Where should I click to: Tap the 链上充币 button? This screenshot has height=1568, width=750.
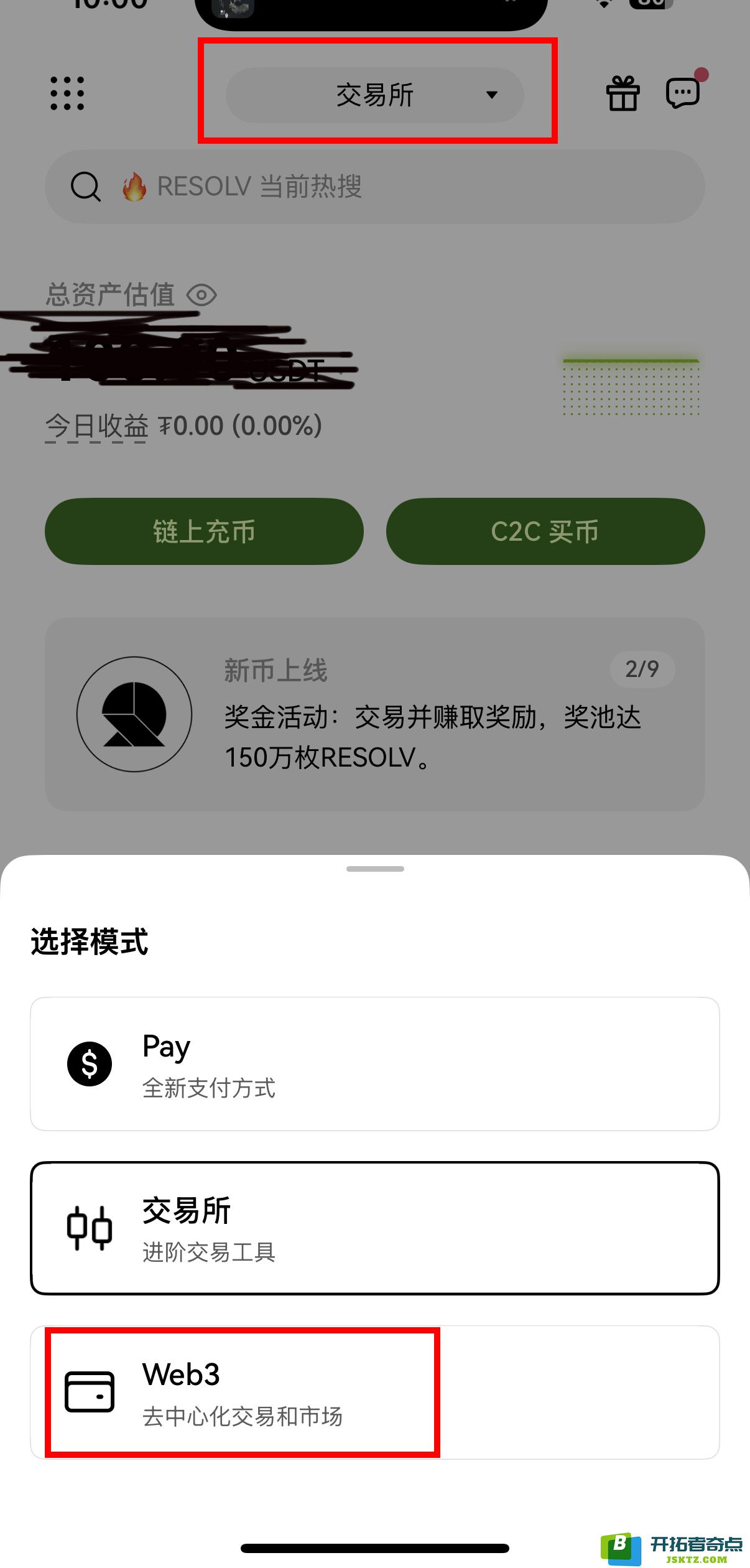204,531
